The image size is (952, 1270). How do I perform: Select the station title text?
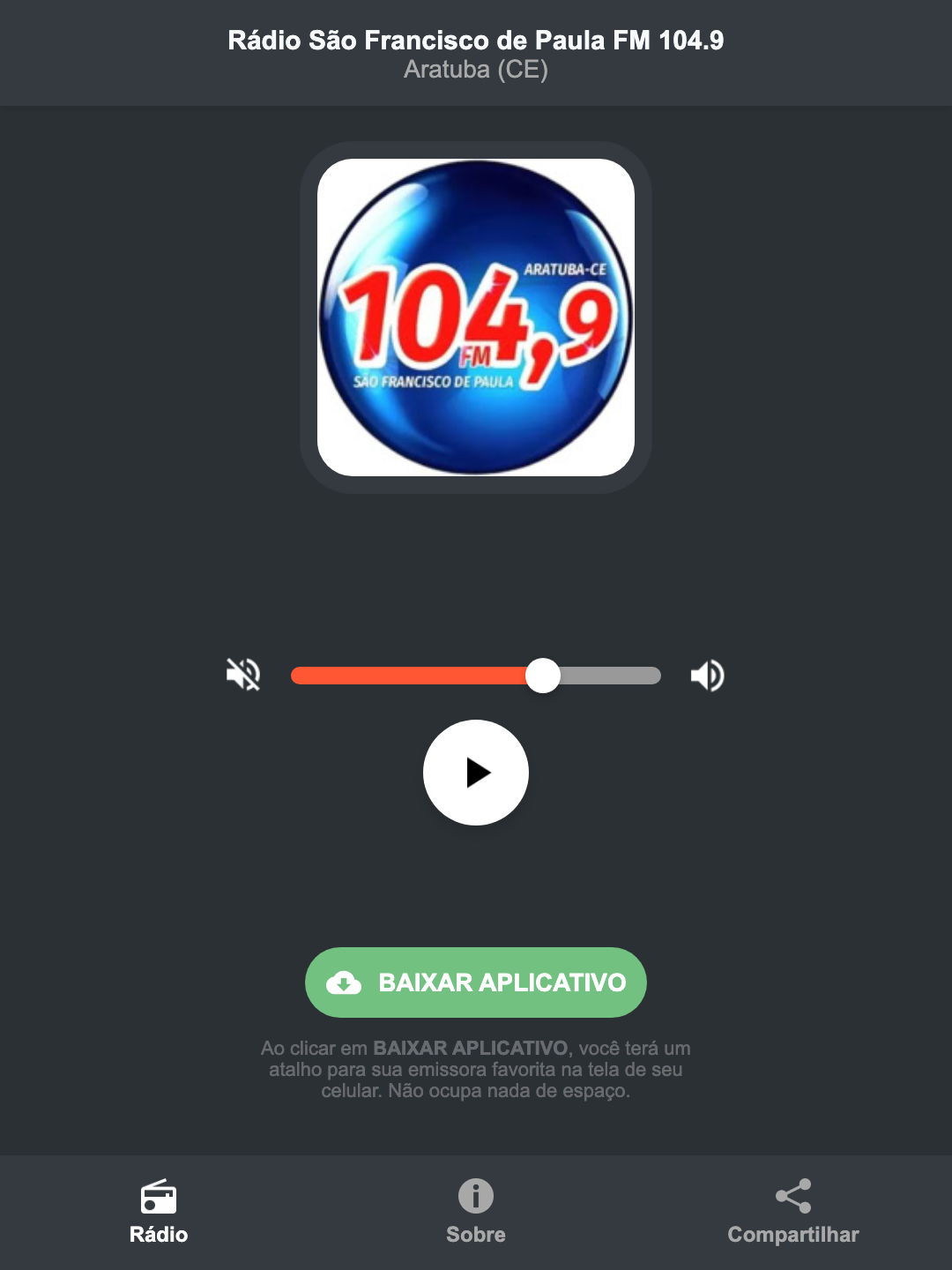[475, 39]
